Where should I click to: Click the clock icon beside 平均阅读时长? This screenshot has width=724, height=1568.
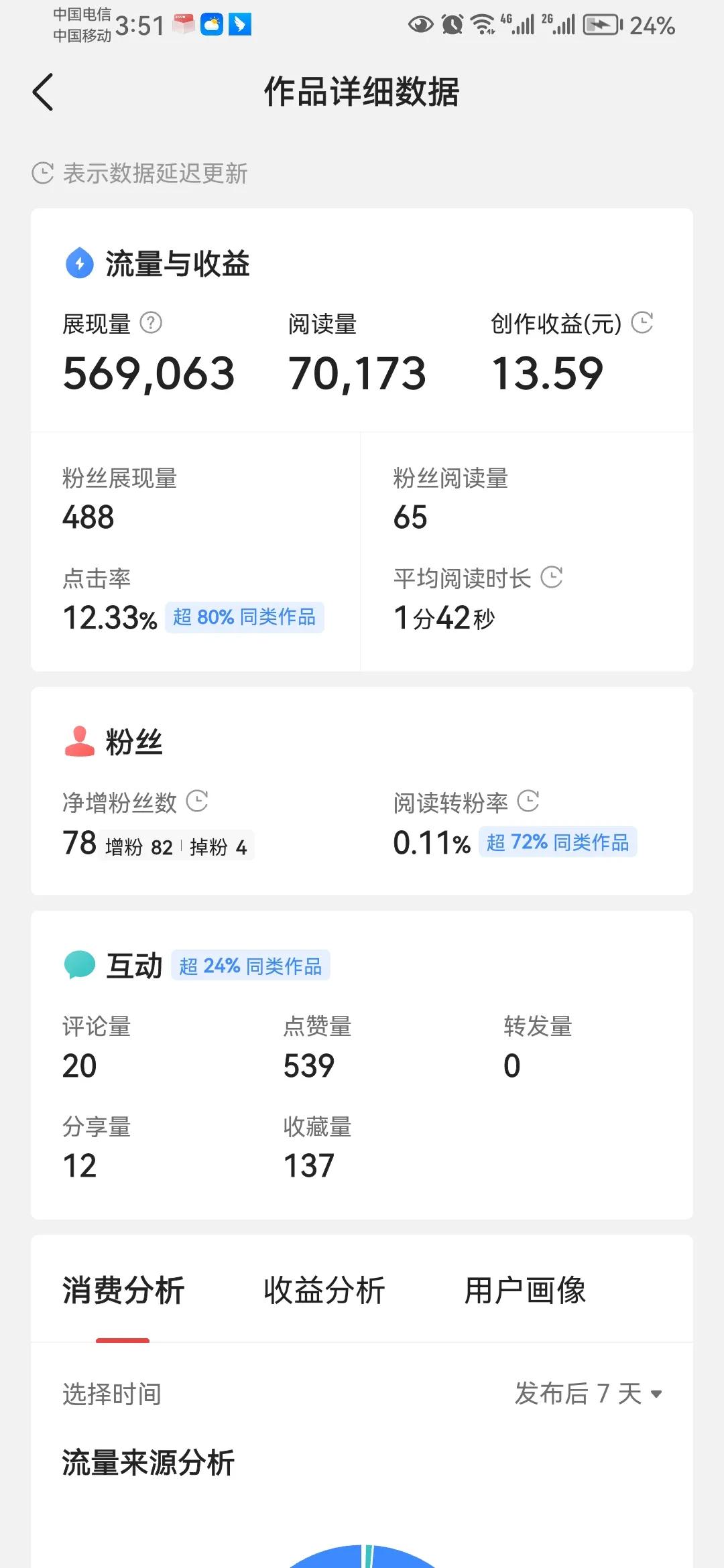click(x=552, y=578)
